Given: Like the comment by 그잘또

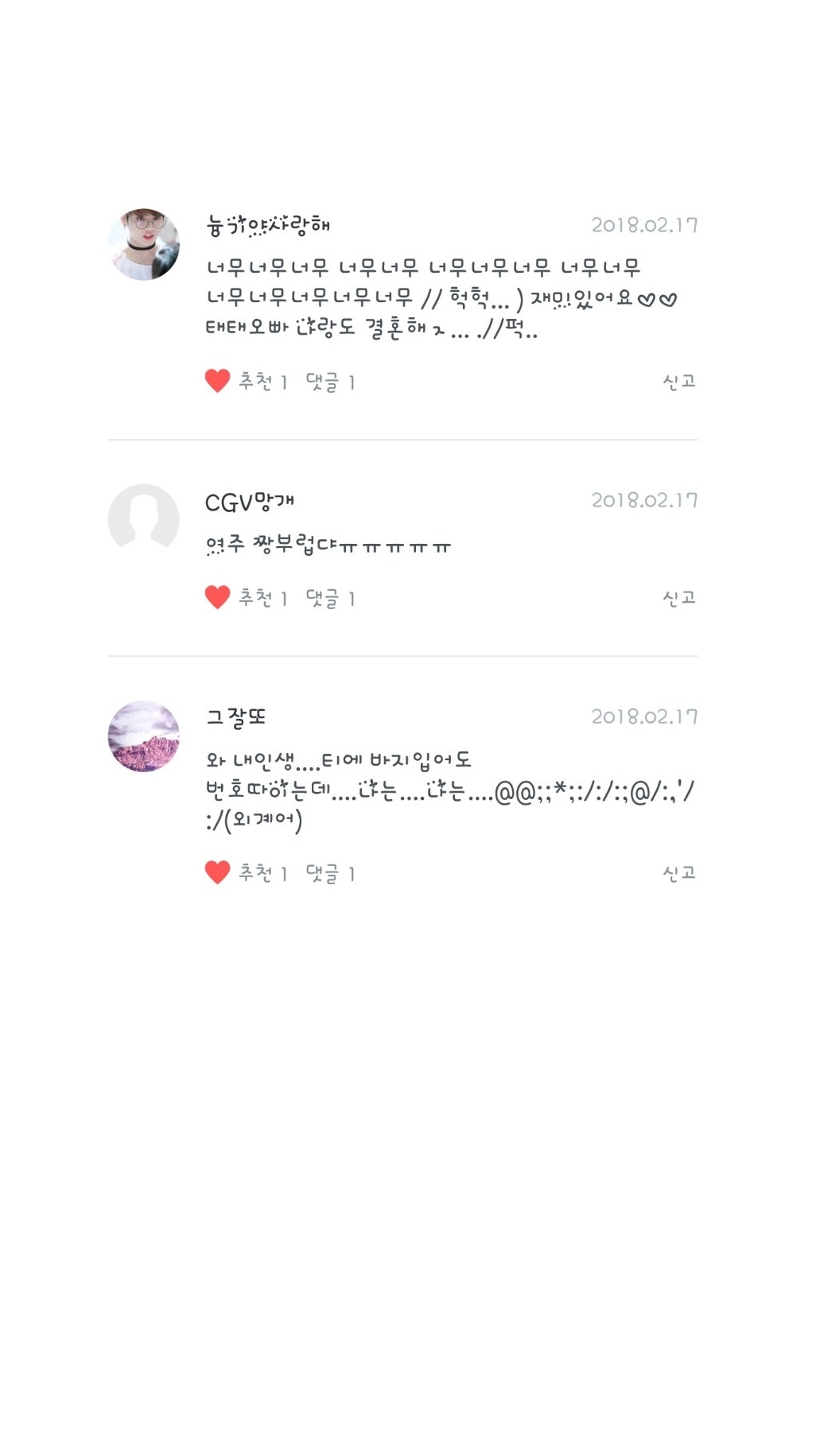Looking at the screenshot, I should [217, 873].
